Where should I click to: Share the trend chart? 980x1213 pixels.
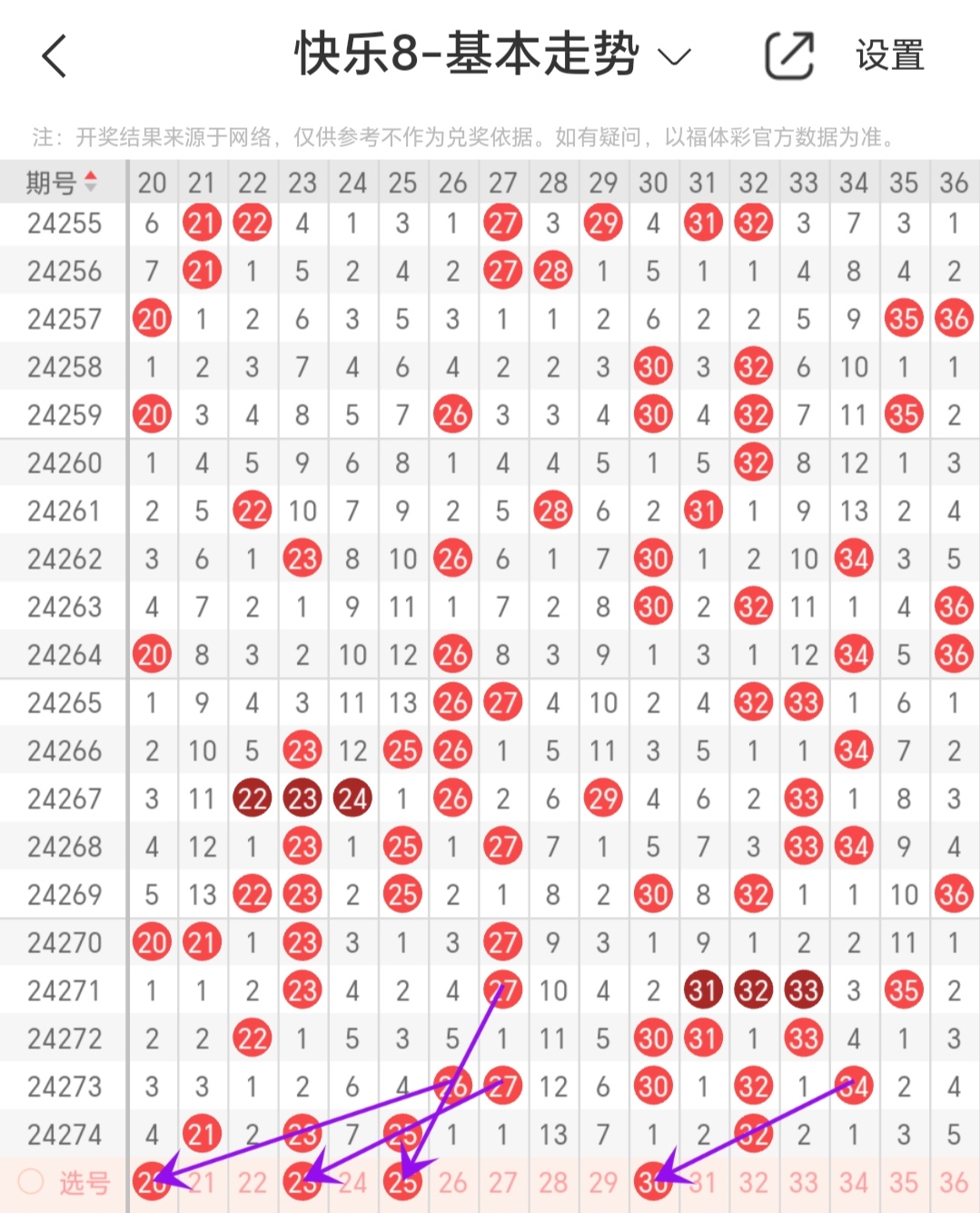789,56
